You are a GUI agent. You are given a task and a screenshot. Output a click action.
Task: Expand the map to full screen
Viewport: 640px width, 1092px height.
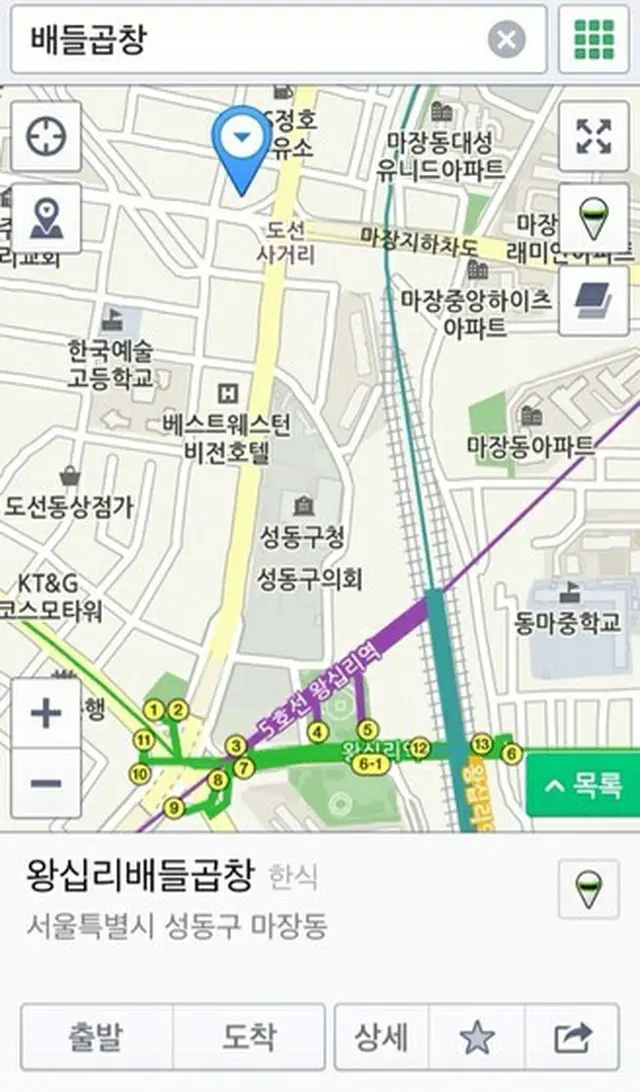593,136
